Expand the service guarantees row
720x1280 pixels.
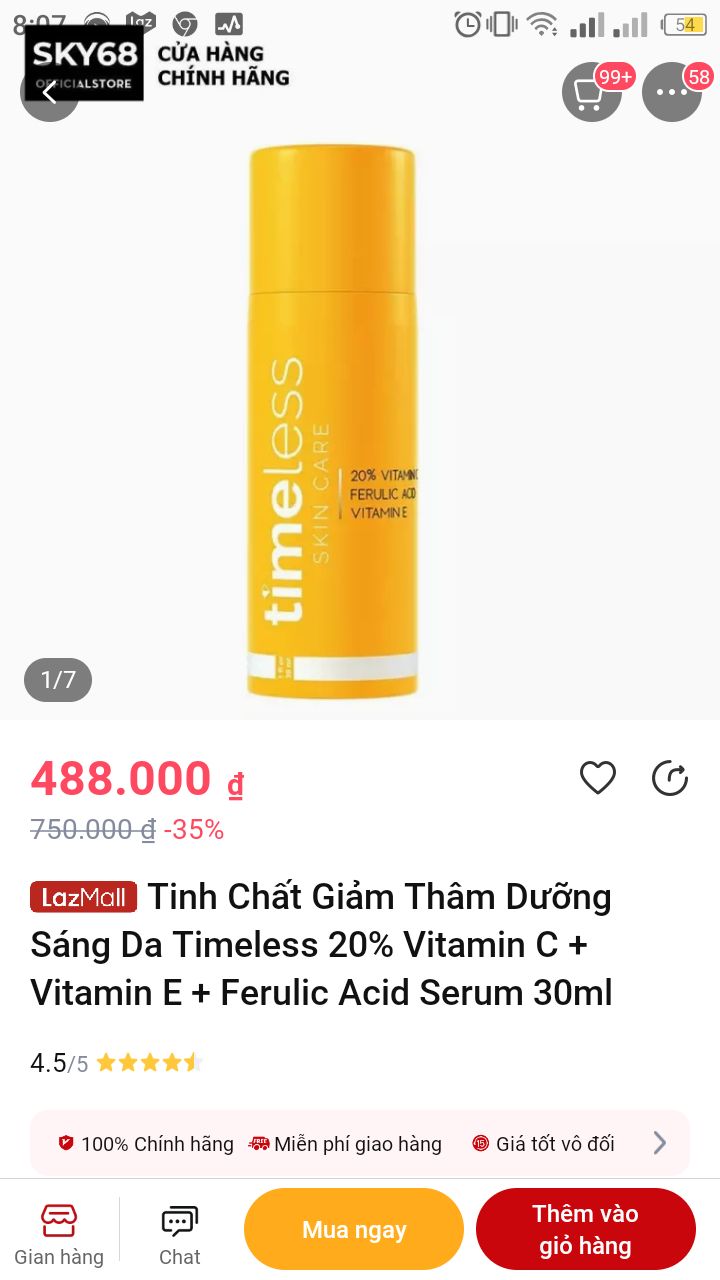click(x=659, y=1143)
